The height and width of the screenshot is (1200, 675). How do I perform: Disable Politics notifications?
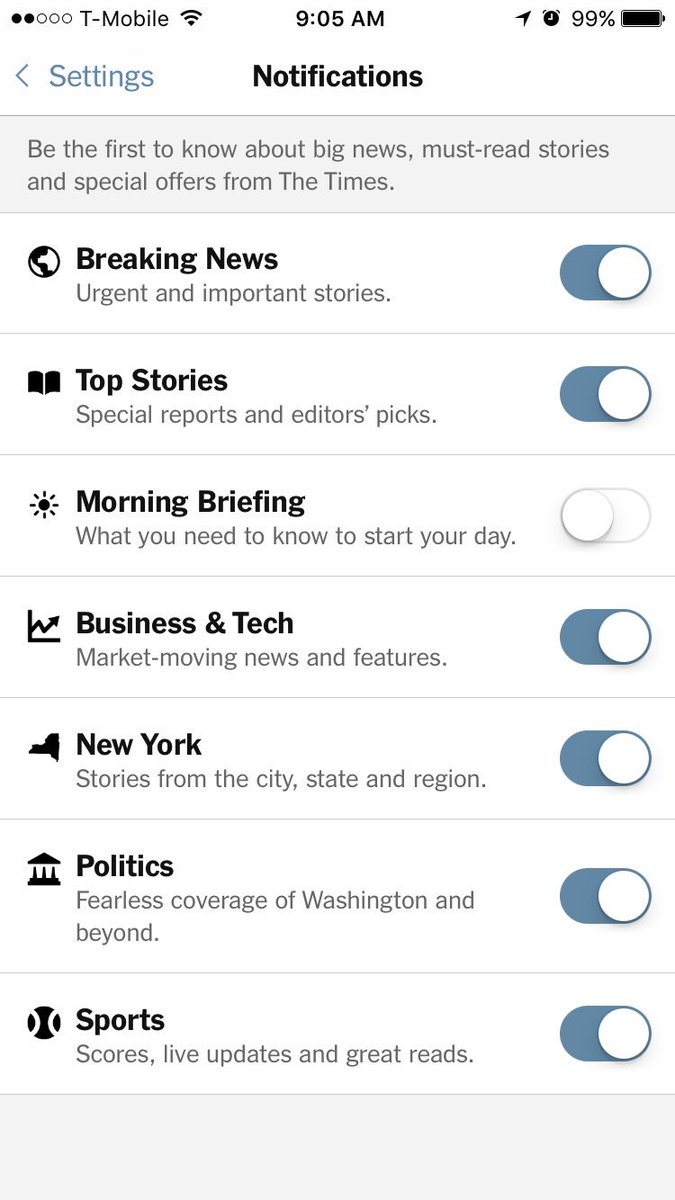point(605,896)
